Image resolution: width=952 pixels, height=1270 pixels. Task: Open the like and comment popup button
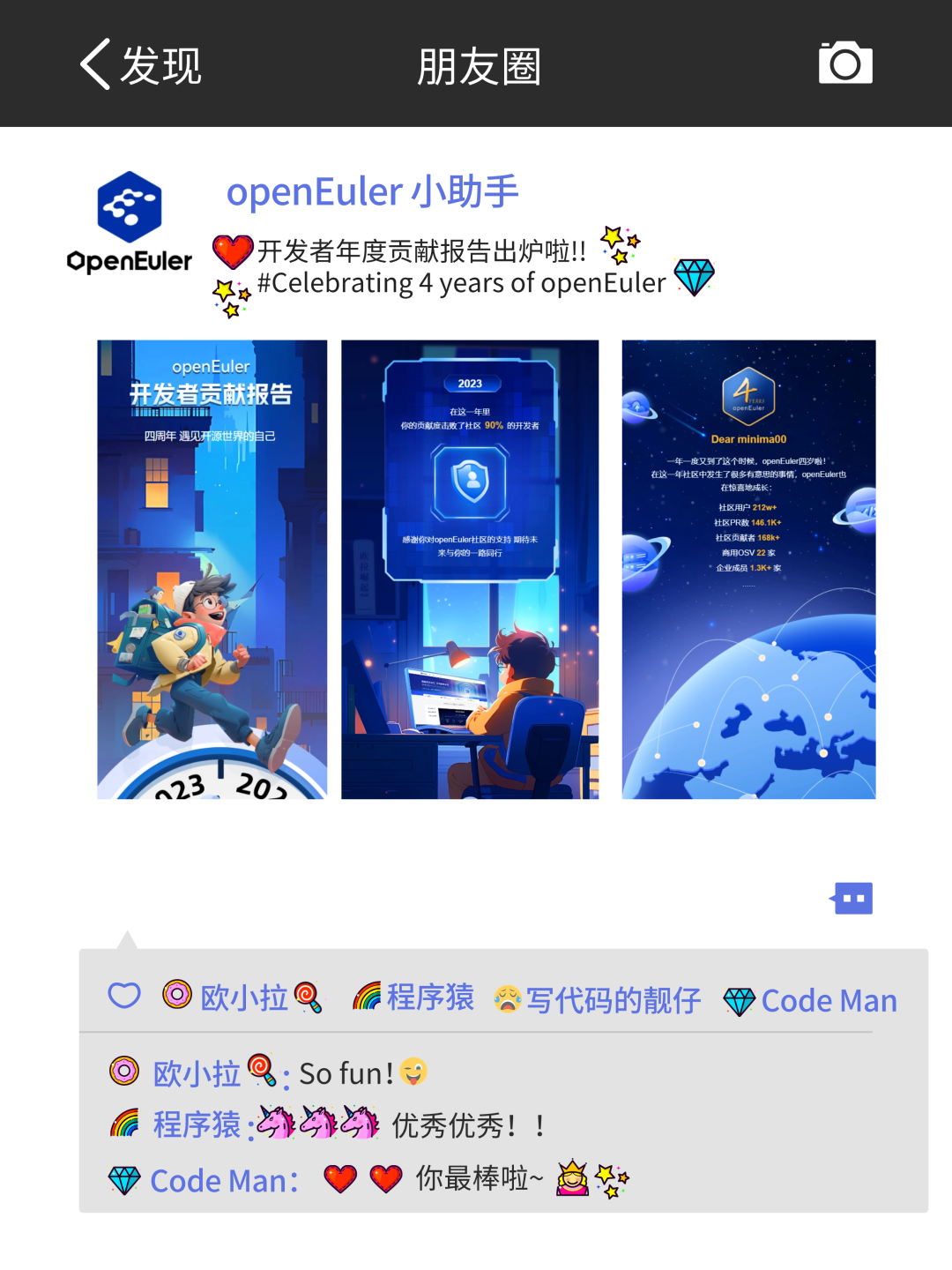852,899
